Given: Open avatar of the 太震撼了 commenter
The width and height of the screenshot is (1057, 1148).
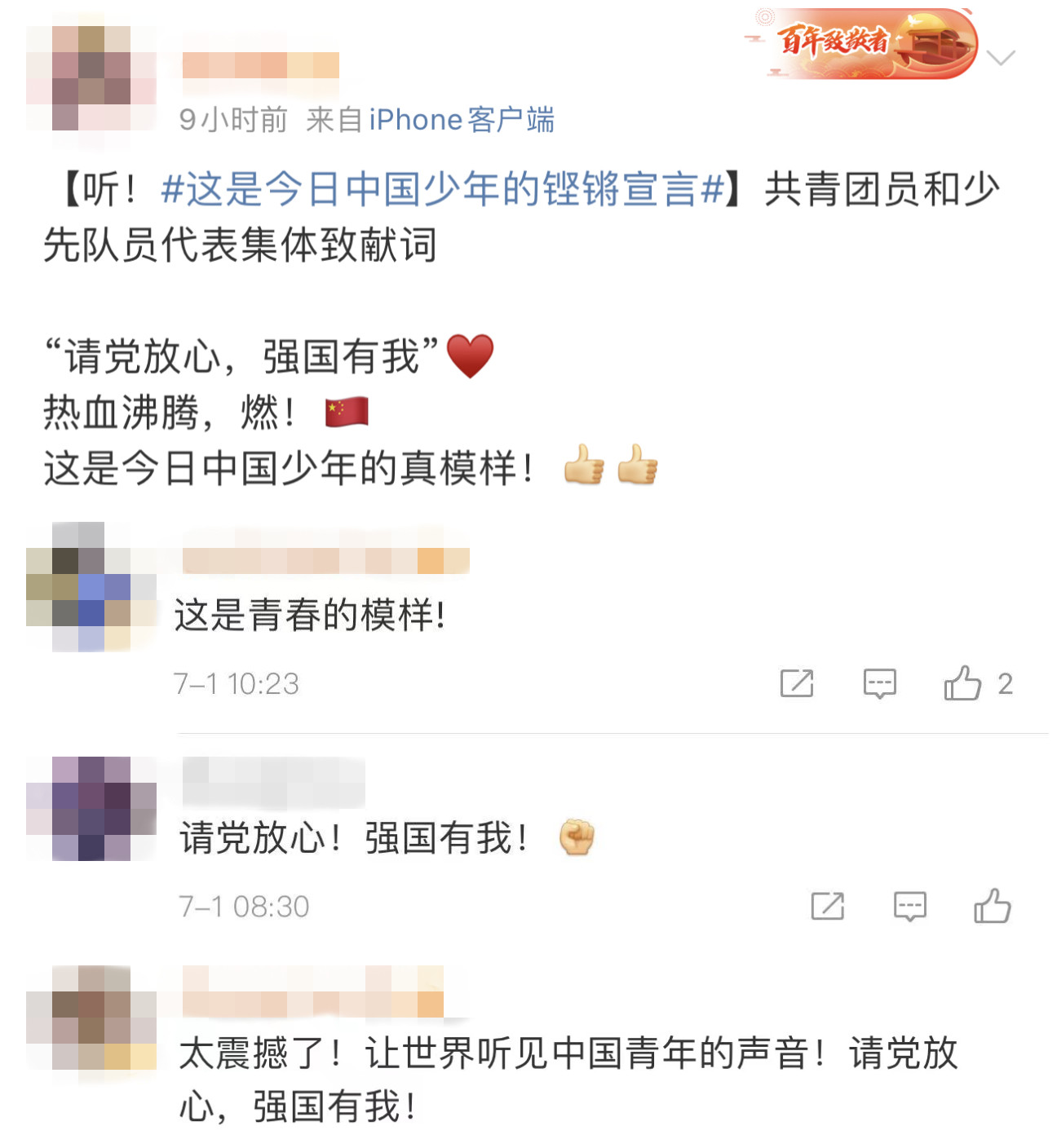Looking at the screenshot, I should tap(91, 1018).
